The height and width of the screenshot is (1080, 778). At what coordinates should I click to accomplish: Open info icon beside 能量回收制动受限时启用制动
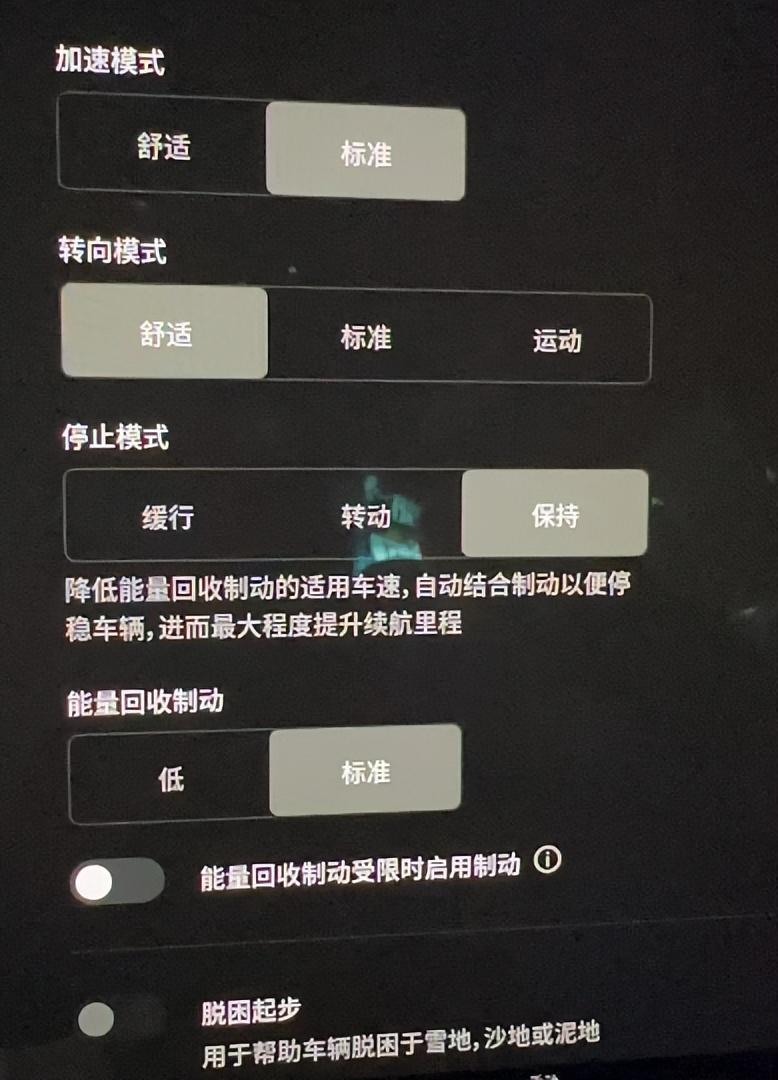pos(547,860)
